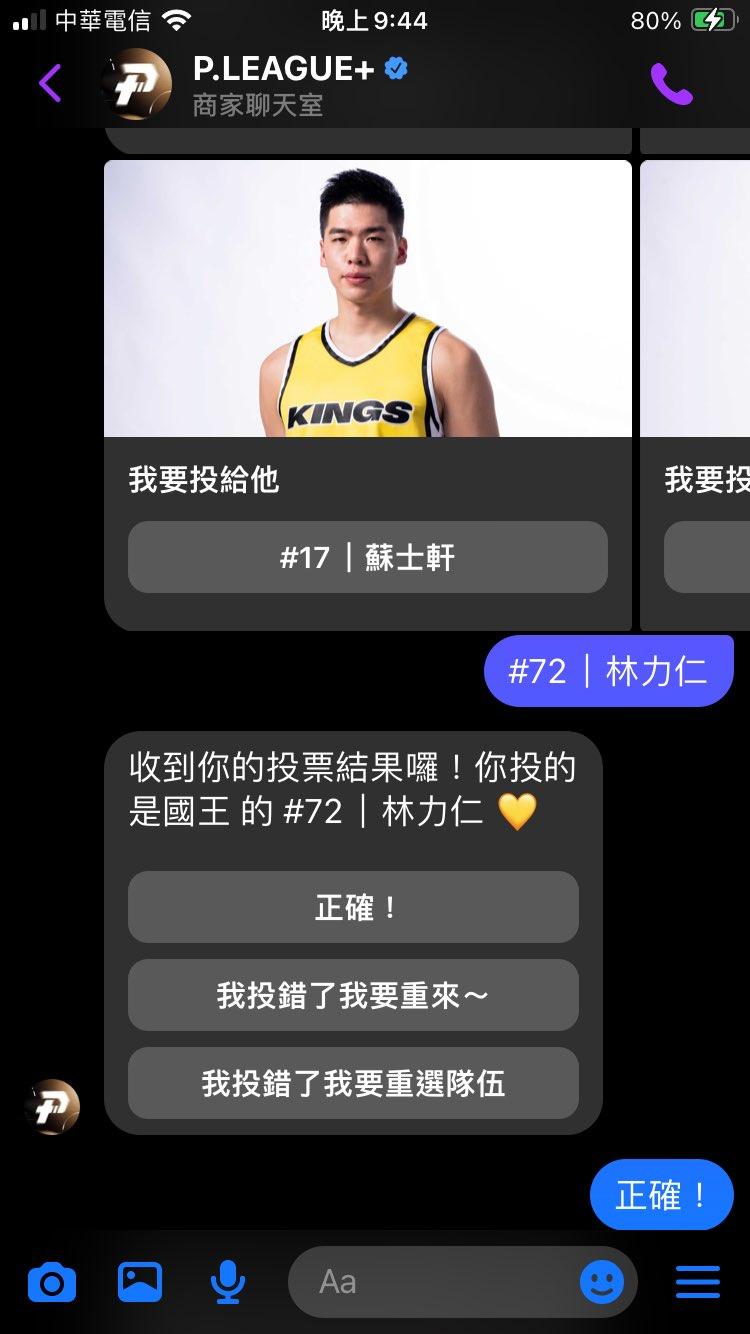Start a voice call with P.LEAGUE+
Image resolution: width=750 pixels, height=1334 pixels.
click(x=670, y=84)
